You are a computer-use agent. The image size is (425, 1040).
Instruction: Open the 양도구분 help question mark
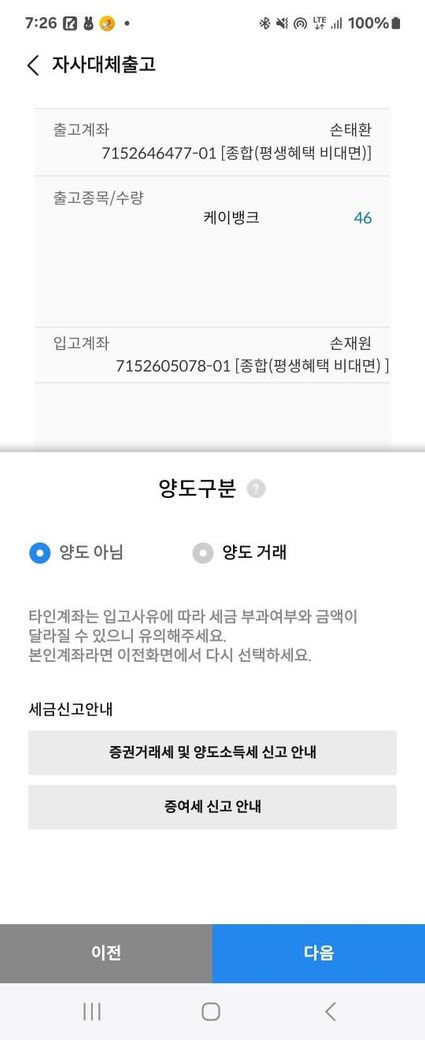[256, 489]
